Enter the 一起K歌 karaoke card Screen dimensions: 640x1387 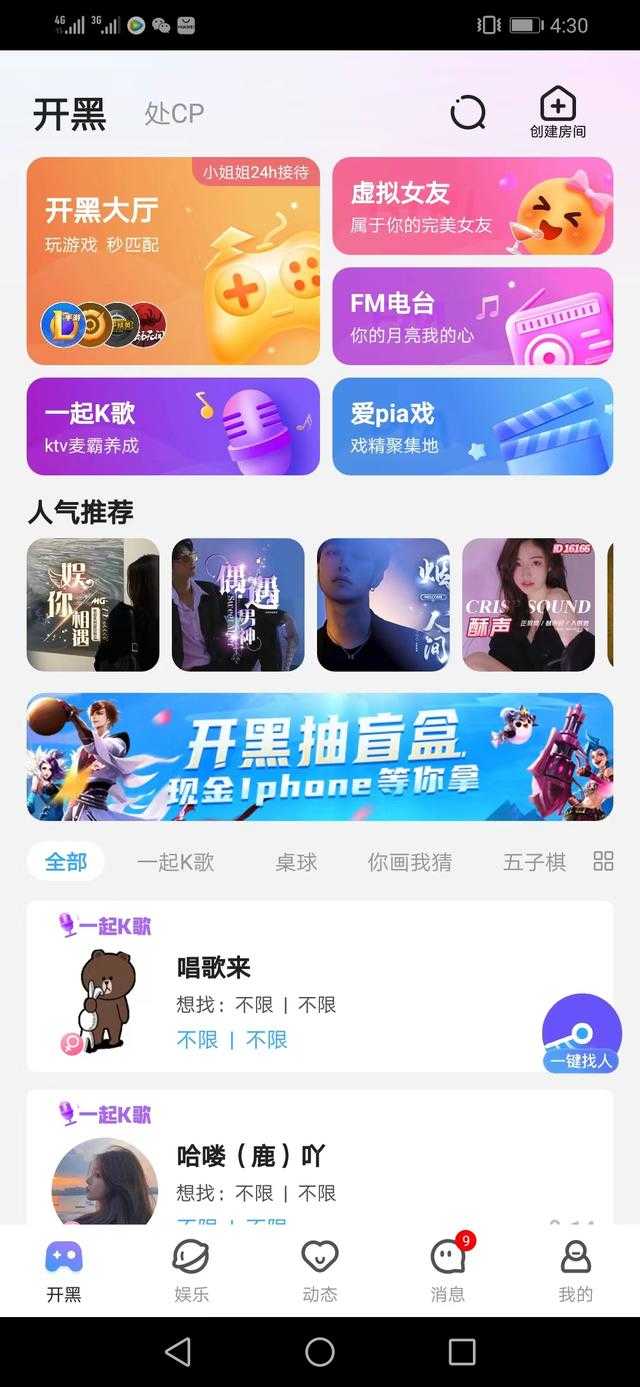(173, 426)
